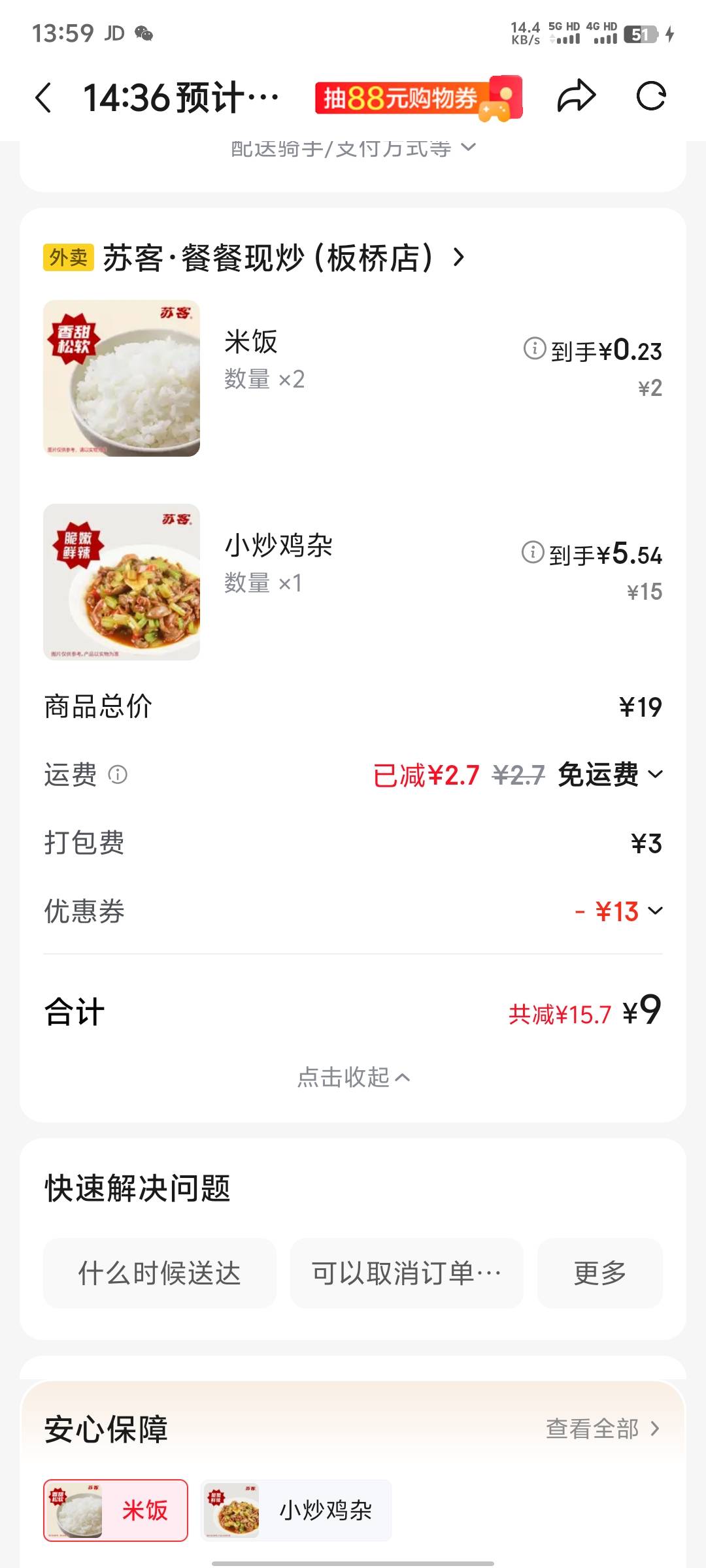
Task: Open store 苏客·餐餐现炒 (板桥店)
Action: click(x=284, y=257)
